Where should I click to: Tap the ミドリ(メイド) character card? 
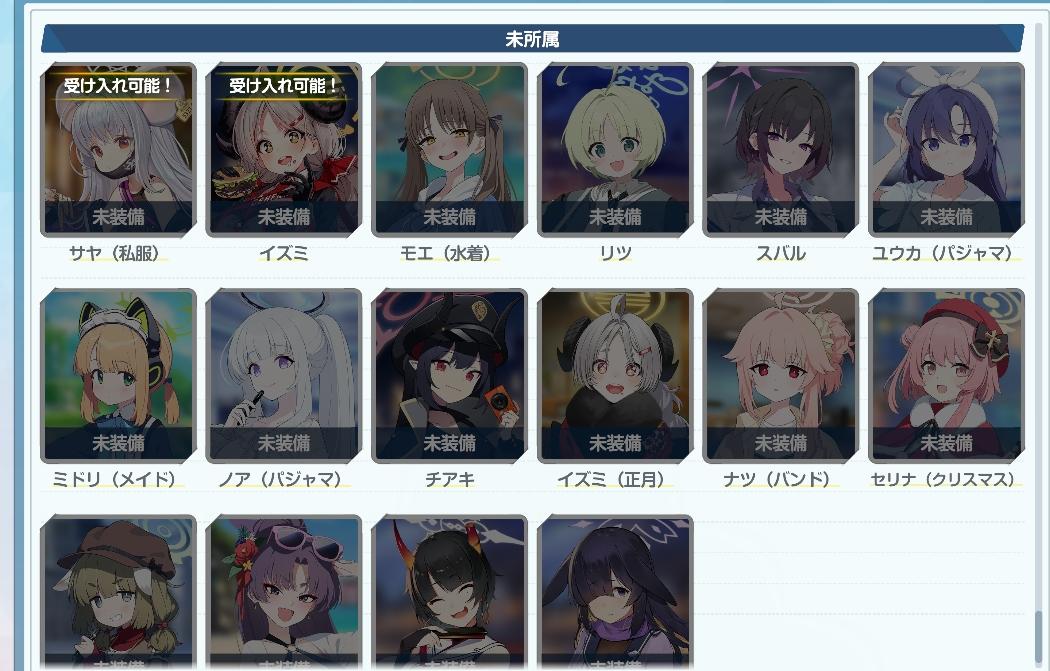point(118,376)
